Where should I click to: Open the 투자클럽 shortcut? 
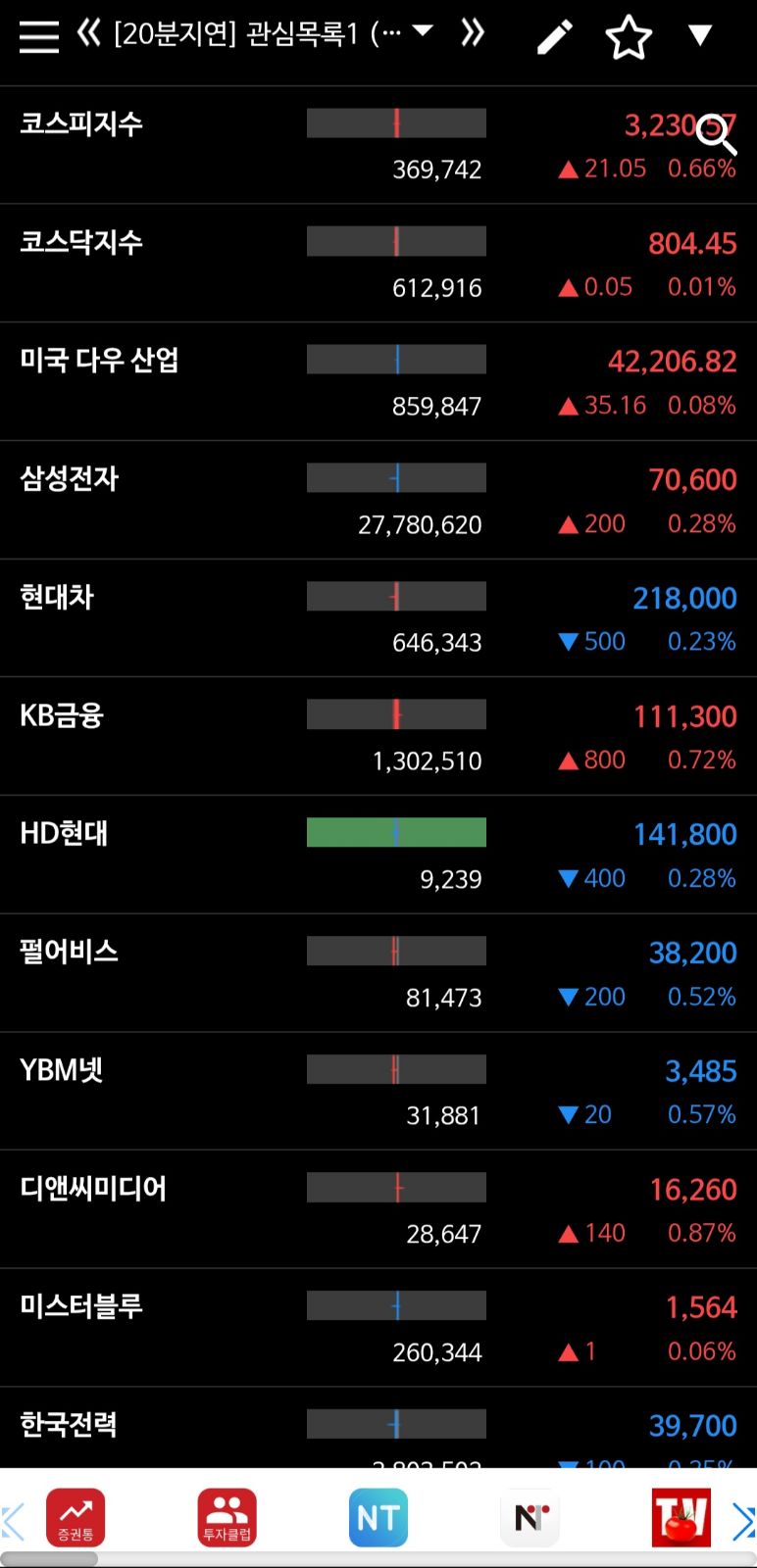227,1518
